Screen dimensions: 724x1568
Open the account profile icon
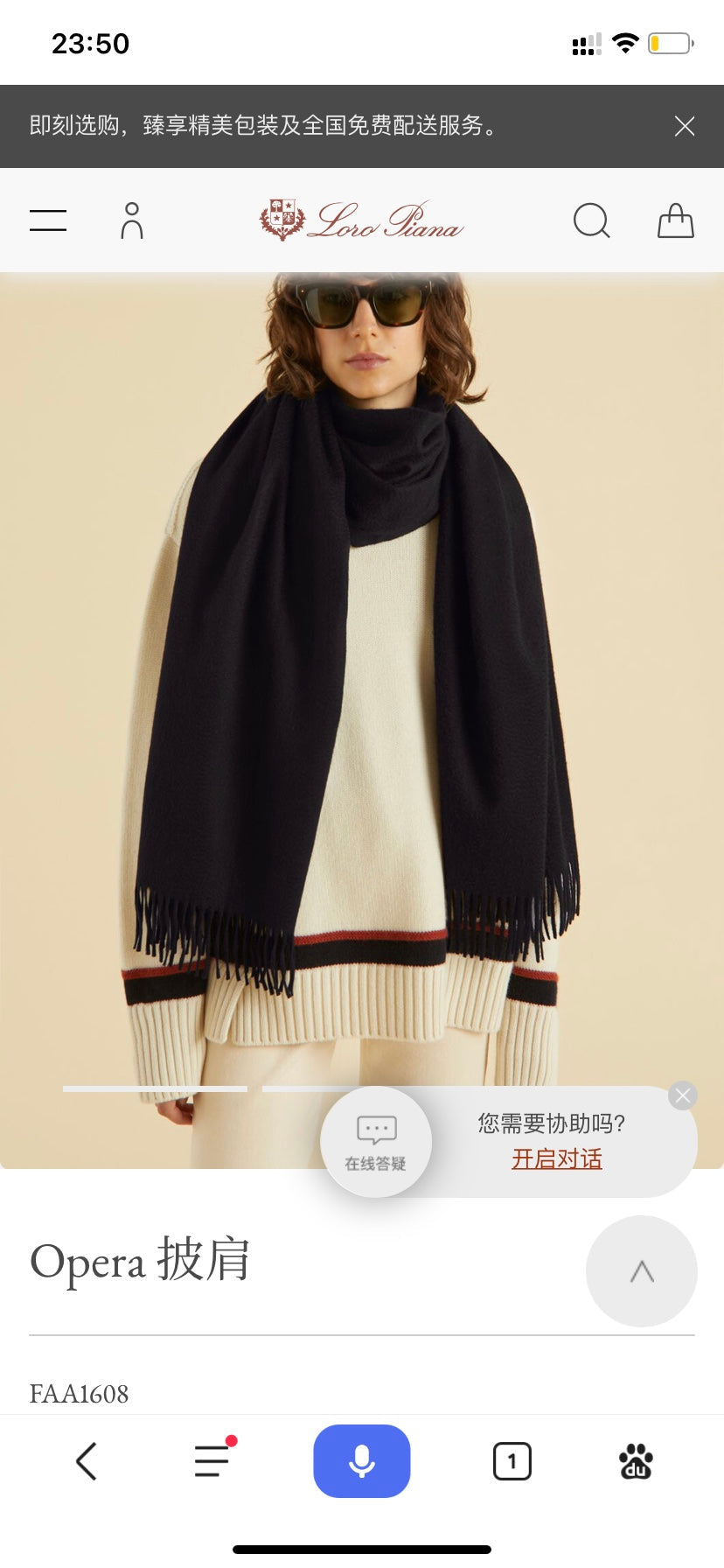132,220
